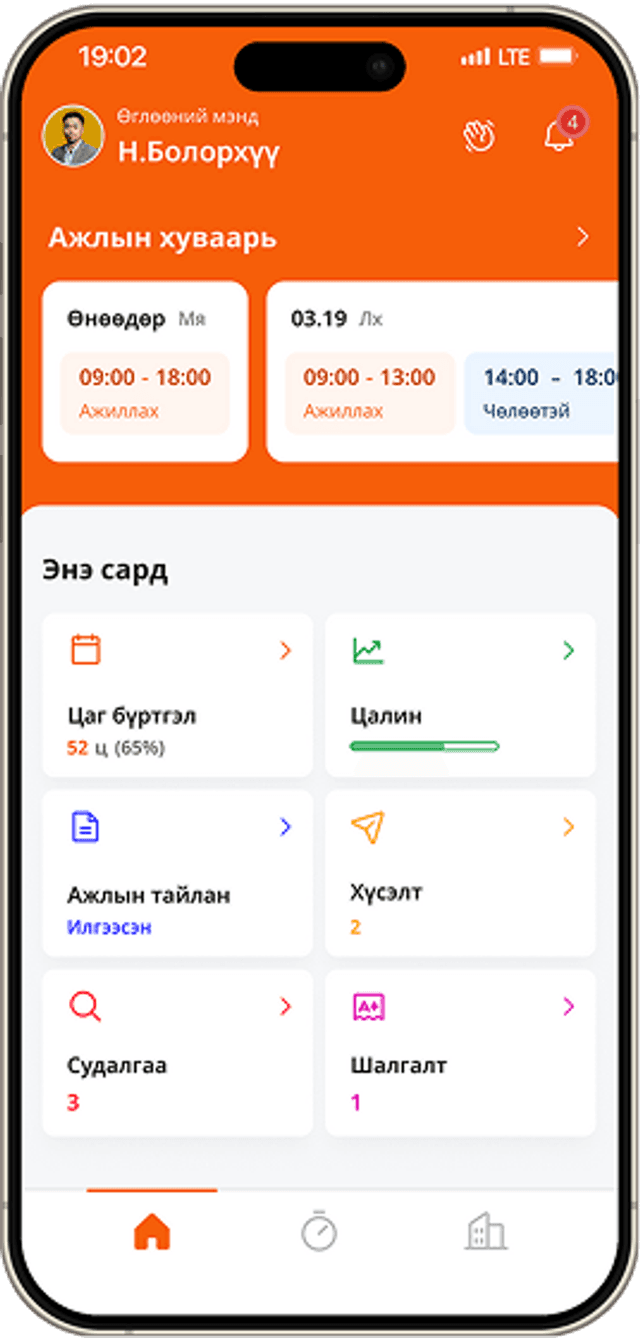This screenshot has width=640, height=1338.
Task: Open the Шалгалт exam card
Action: point(460,1052)
